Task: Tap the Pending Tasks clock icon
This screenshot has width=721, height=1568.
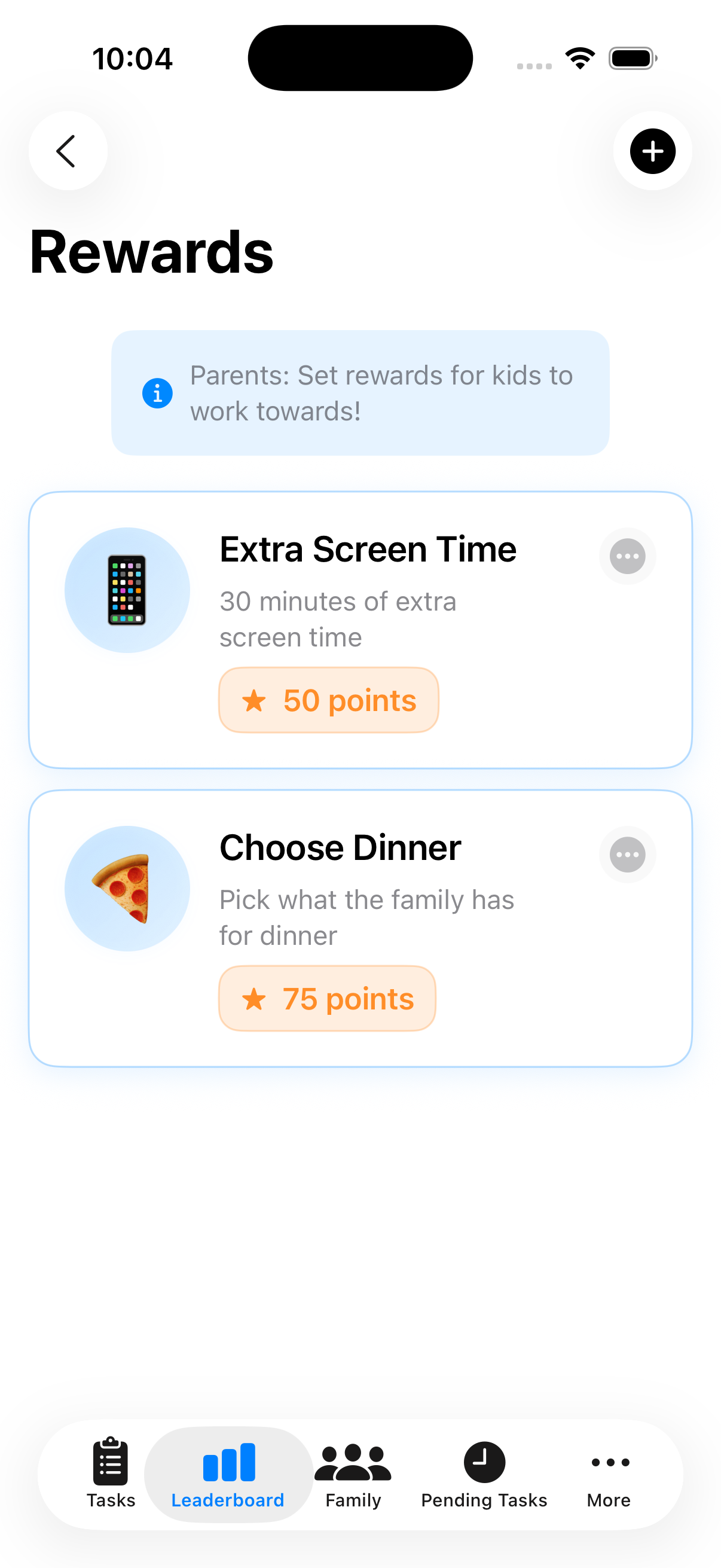Action: pyautogui.click(x=484, y=1461)
